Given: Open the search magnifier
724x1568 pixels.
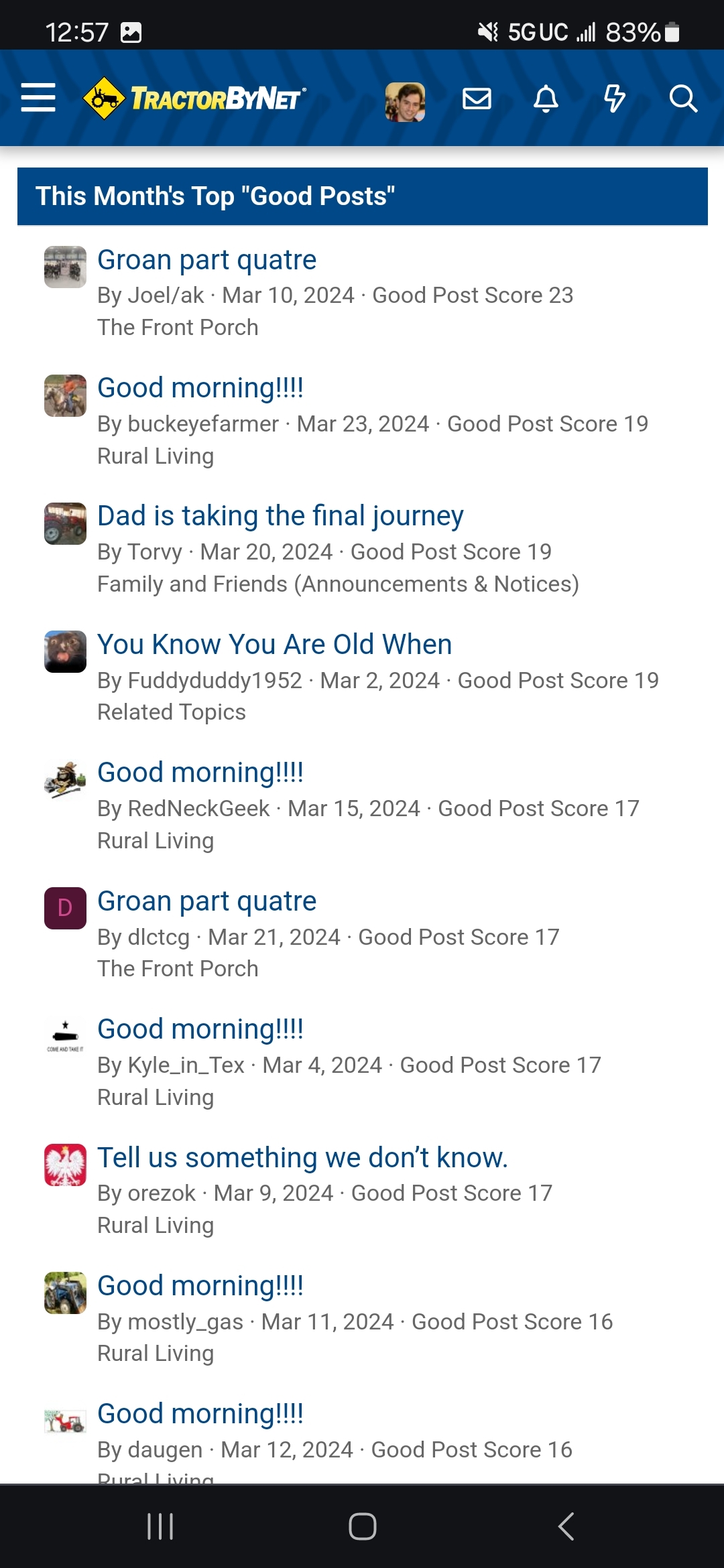Looking at the screenshot, I should pos(683,99).
